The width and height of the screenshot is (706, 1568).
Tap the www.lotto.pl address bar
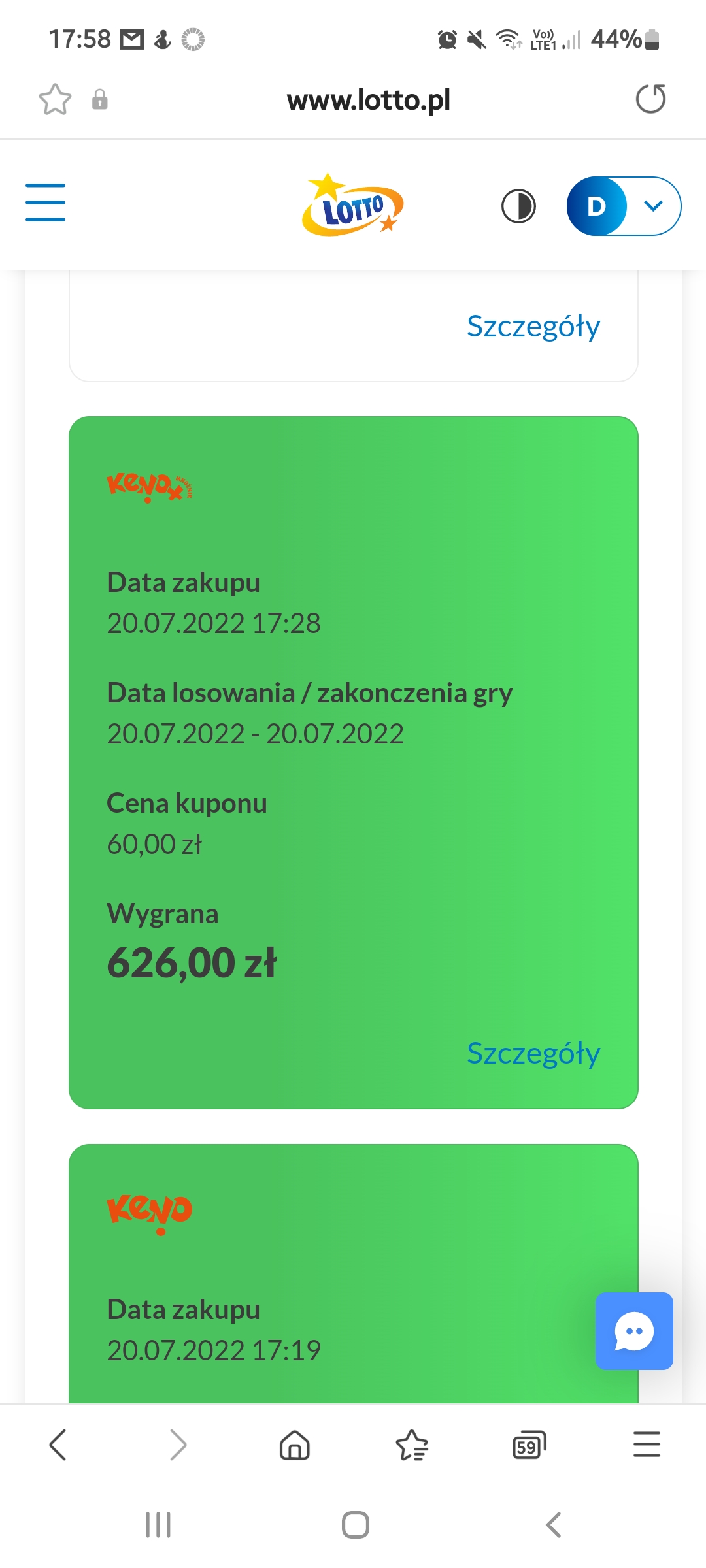(368, 100)
